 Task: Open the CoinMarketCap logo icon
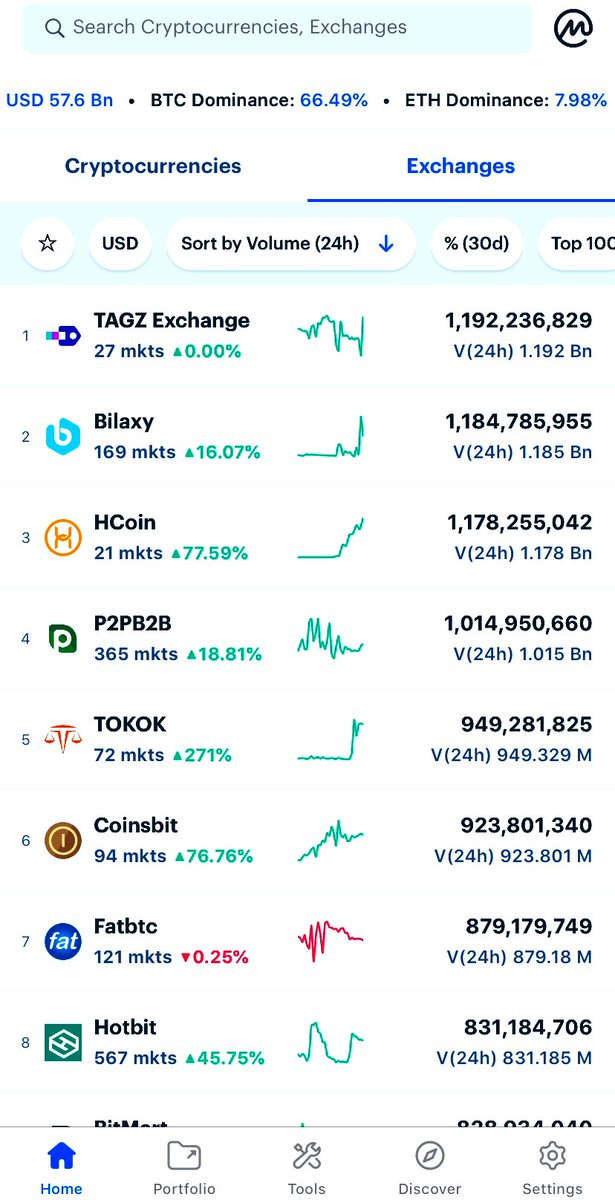click(573, 28)
